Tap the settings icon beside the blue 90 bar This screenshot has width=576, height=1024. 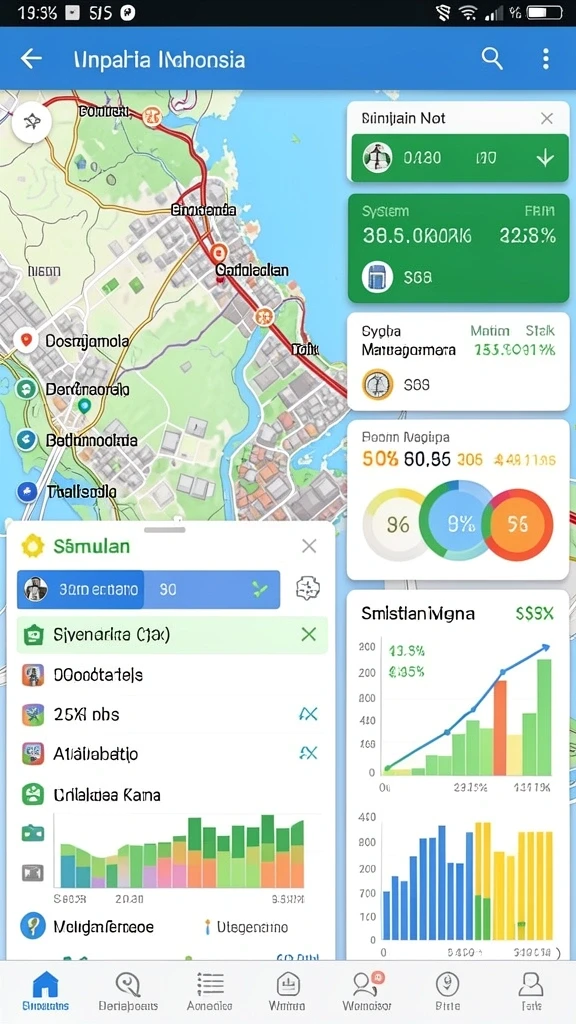308,589
